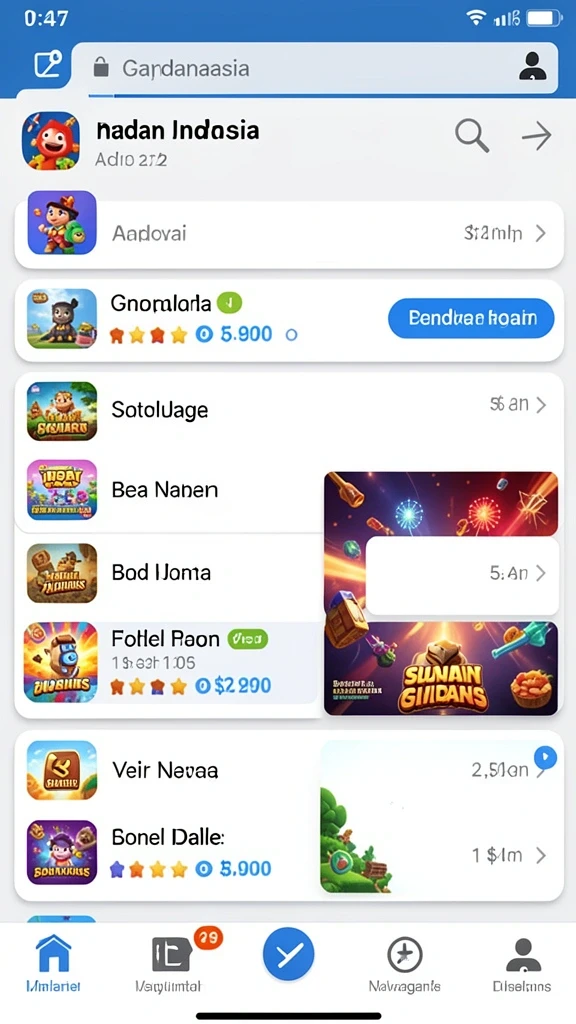Viewport: 576px width, 1024px height.
Task: Switch to the Navragants tab
Action: (404, 965)
